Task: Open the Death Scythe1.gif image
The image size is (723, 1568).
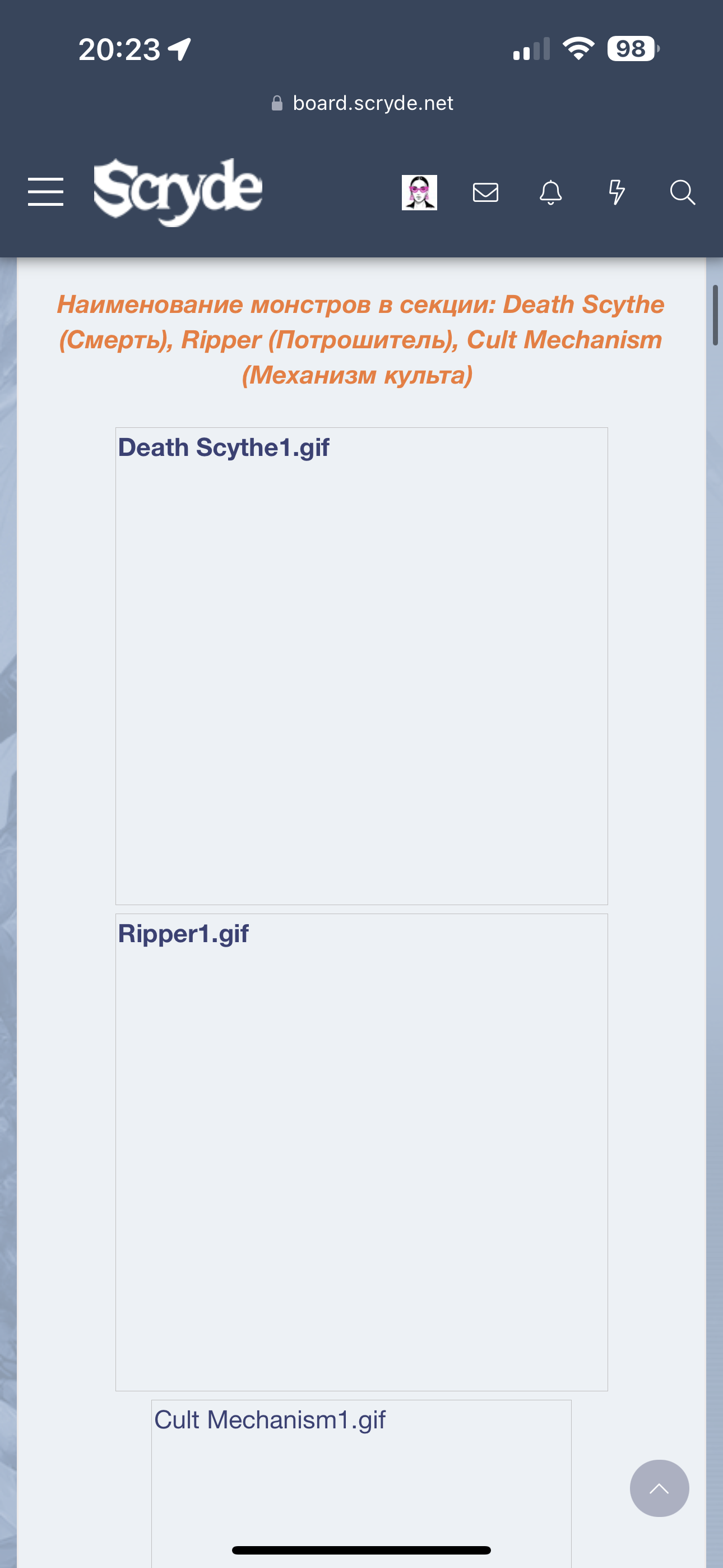Action: point(361,665)
